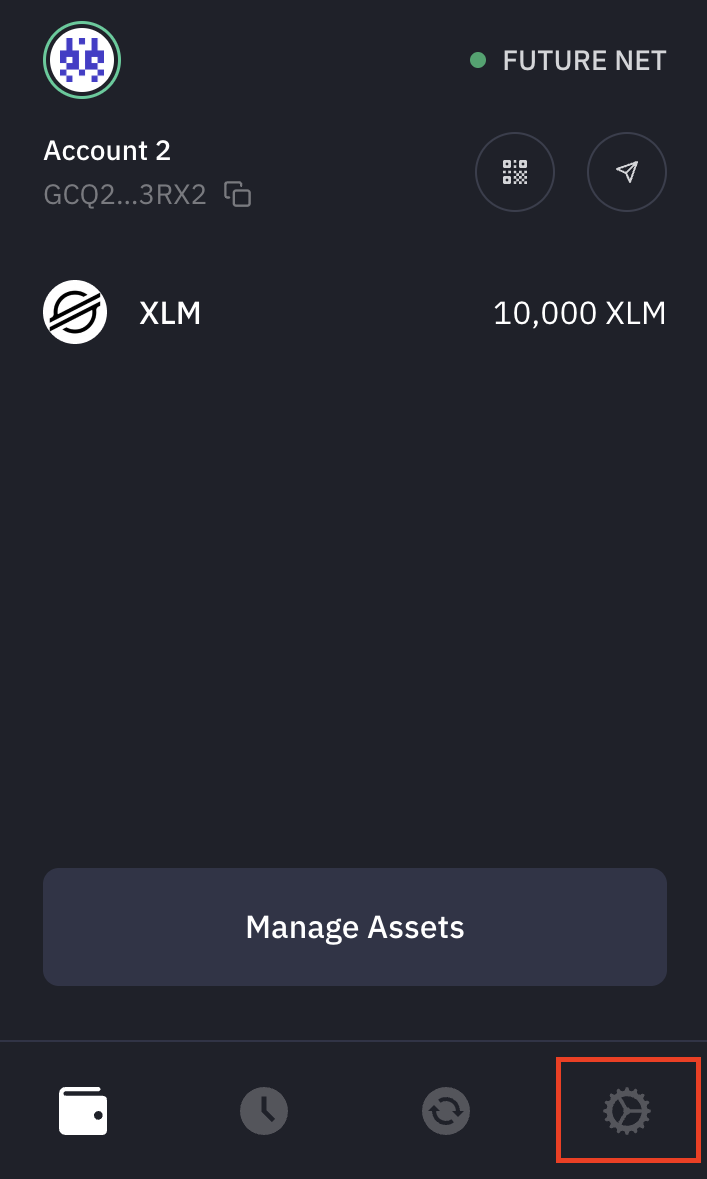Open the FUTURE NET network selector
Viewport: 707px width, 1179px height.
pyautogui.click(x=568, y=61)
